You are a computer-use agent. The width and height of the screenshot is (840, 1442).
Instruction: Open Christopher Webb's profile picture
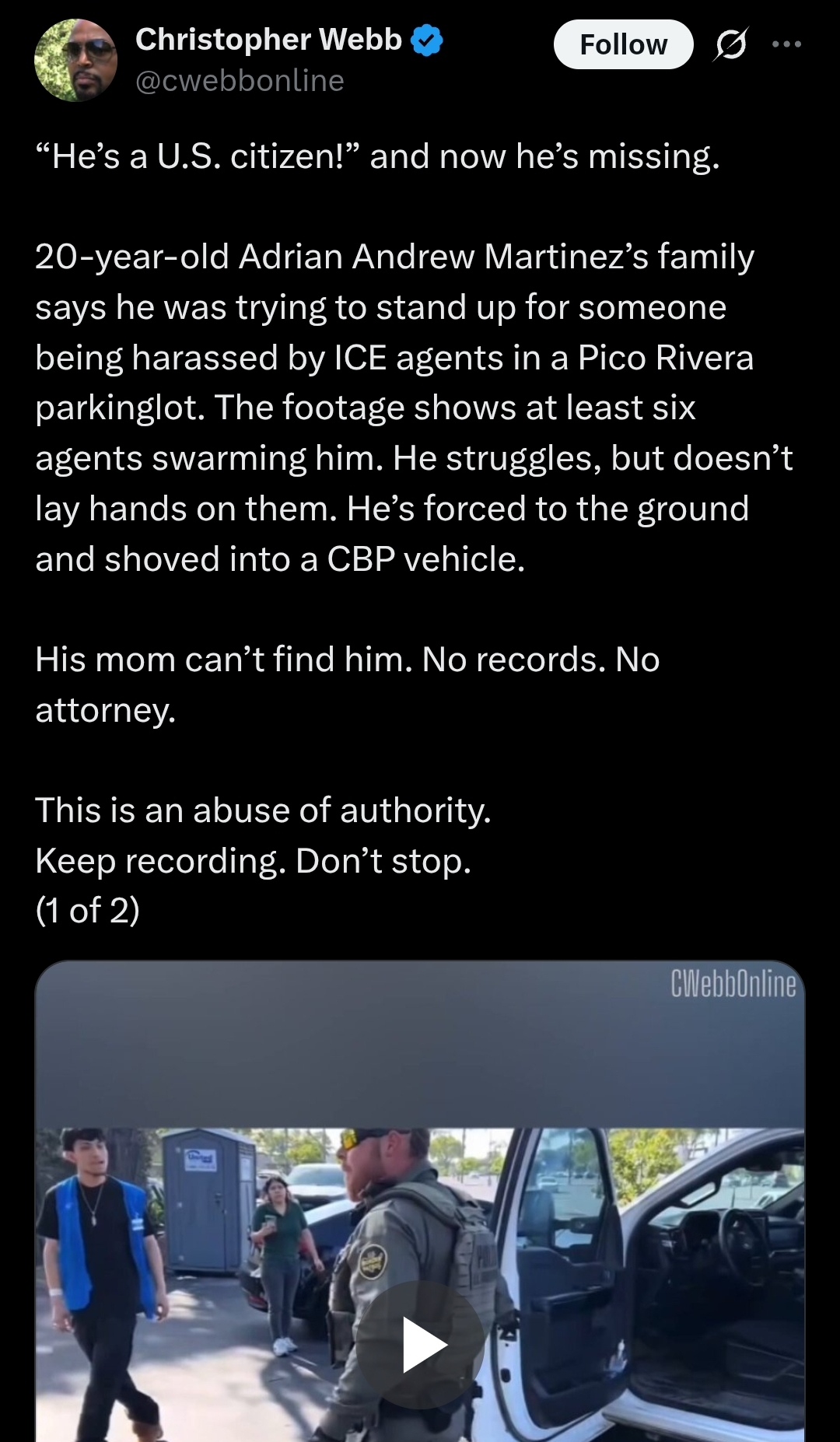(75, 60)
